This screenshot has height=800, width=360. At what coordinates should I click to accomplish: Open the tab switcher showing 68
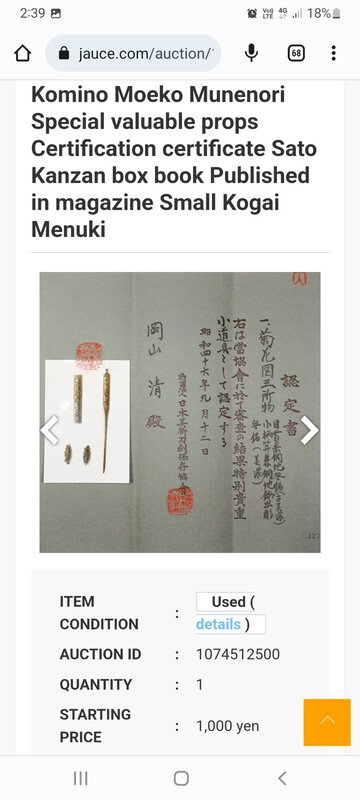tap(296, 53)
